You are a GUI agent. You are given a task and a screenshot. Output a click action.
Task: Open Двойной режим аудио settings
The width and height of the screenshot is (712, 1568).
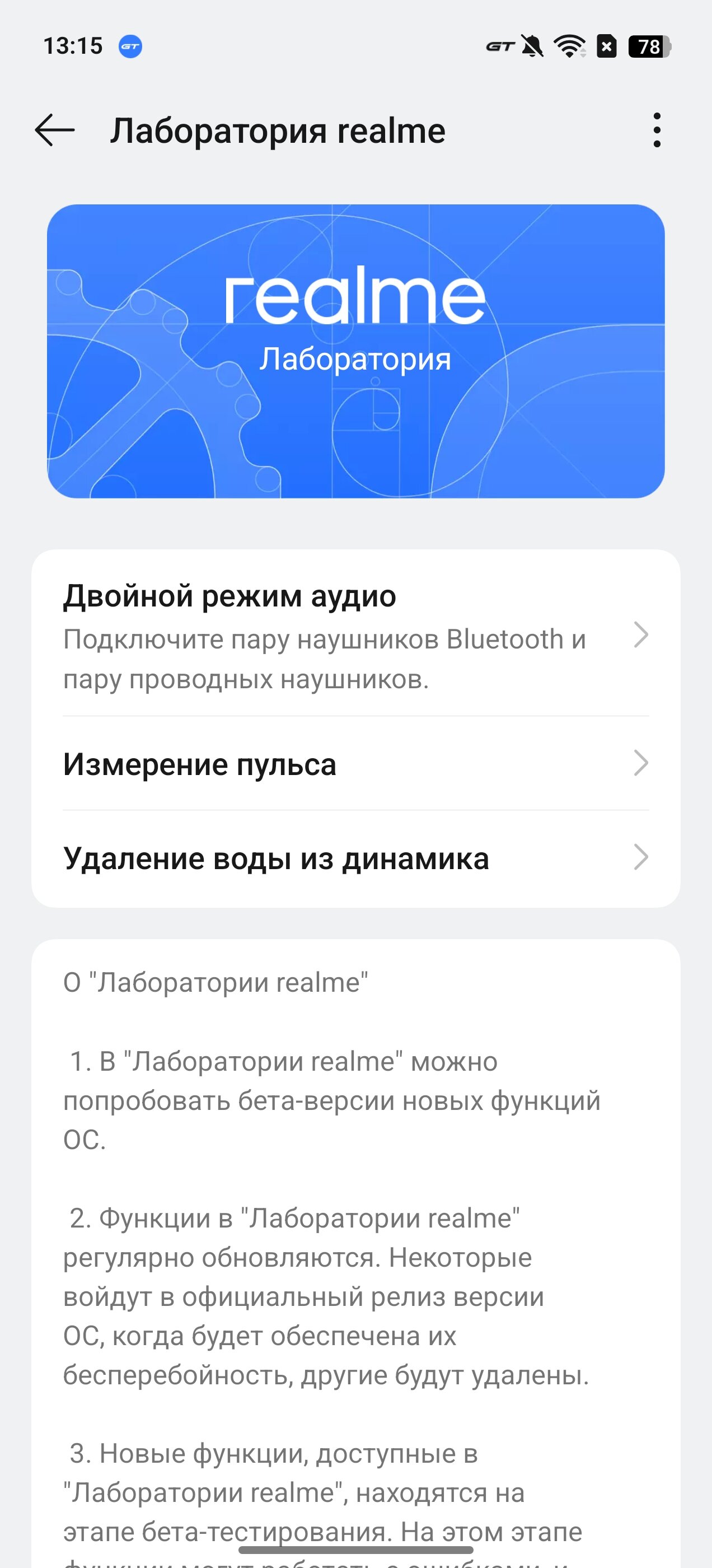(x=356, y=634)
